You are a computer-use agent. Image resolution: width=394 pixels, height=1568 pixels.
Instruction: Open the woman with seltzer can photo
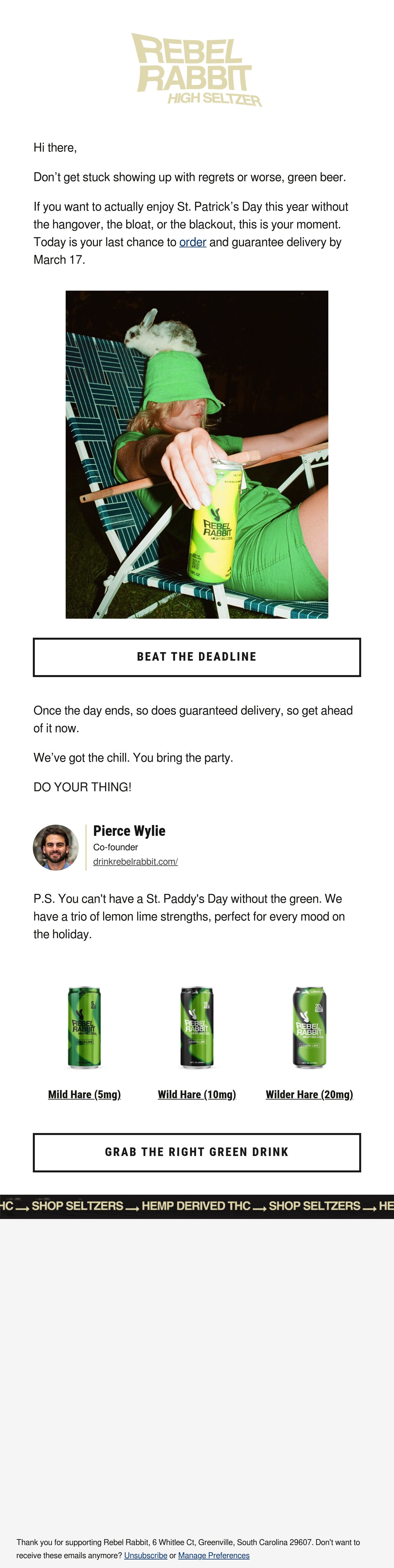point(197,455)
